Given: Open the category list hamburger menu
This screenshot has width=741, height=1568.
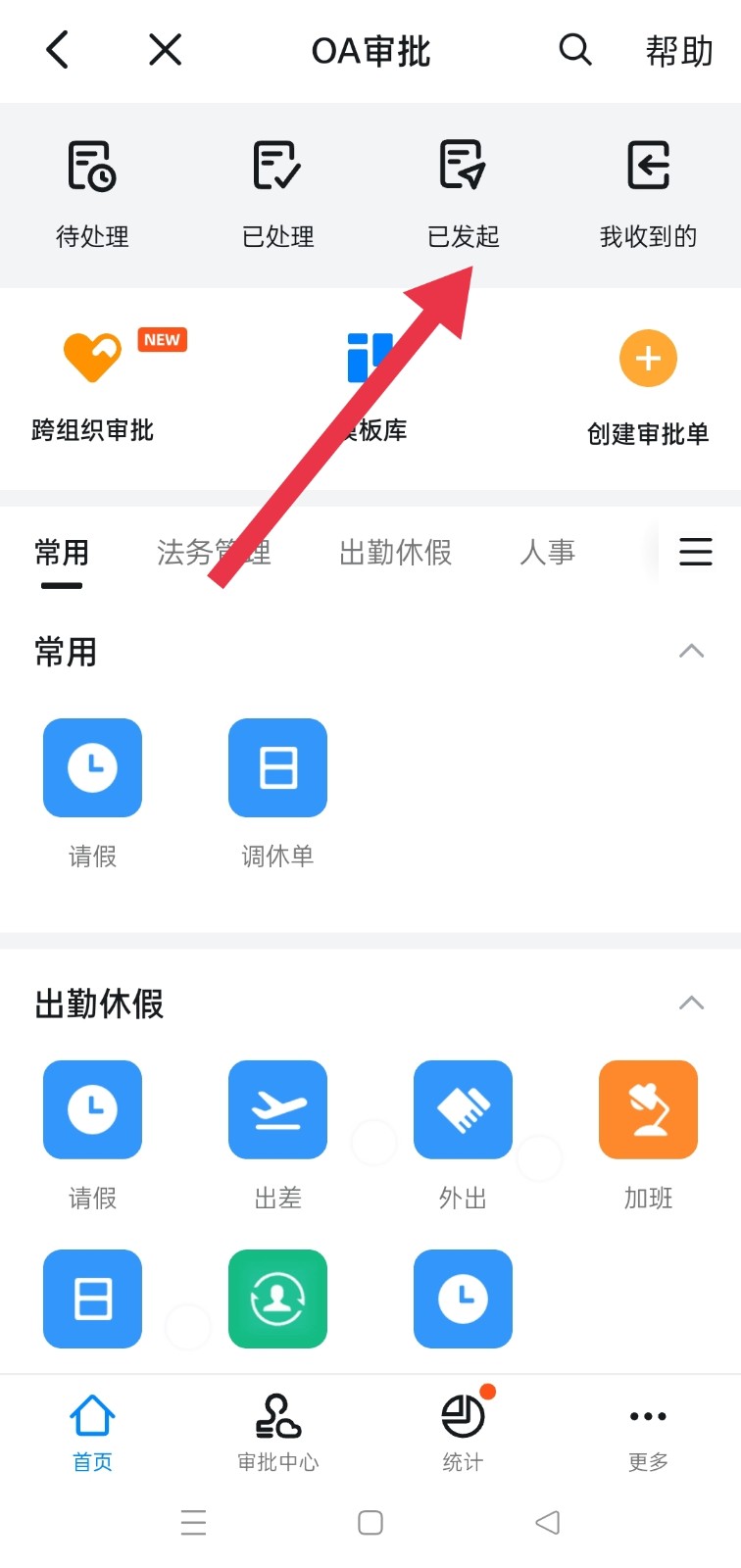Looking at the screenshot, I should [695, 552].
